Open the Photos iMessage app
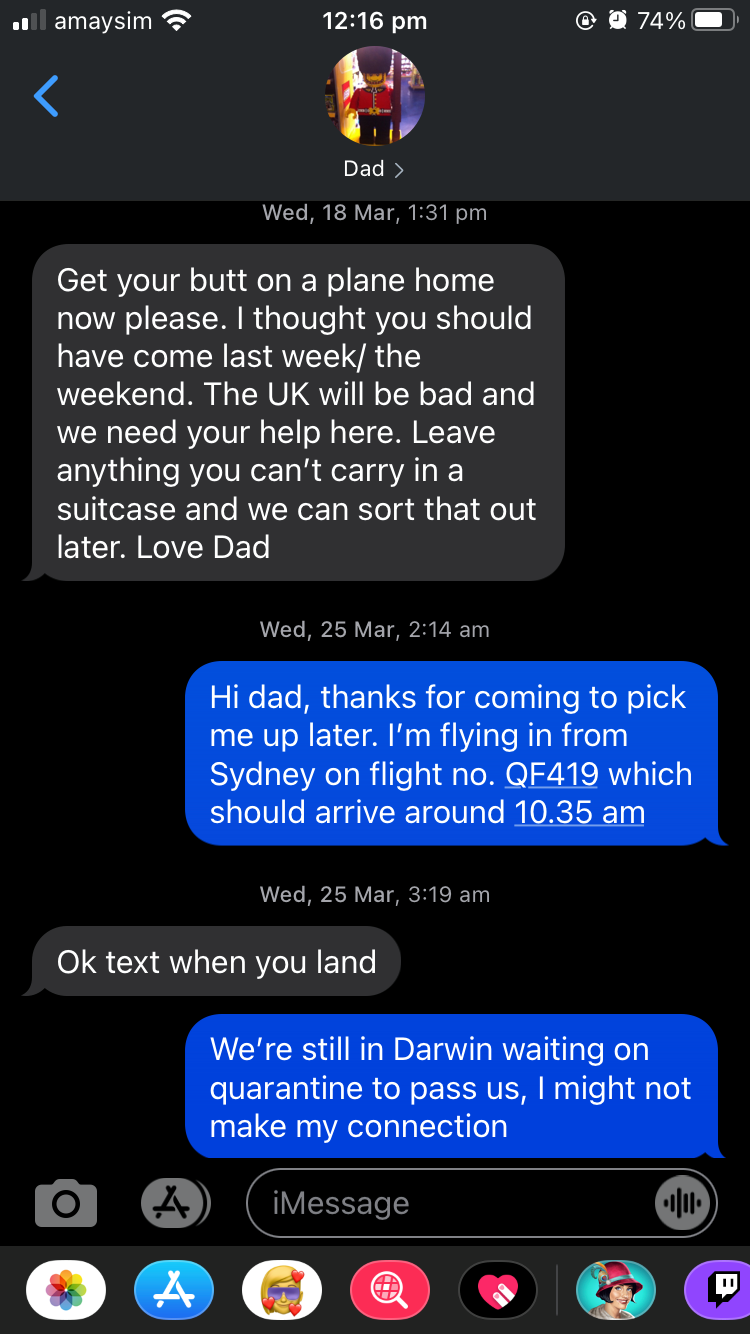The height and width of the screenshot is (1334, 750). click(x=66, y=1290)
